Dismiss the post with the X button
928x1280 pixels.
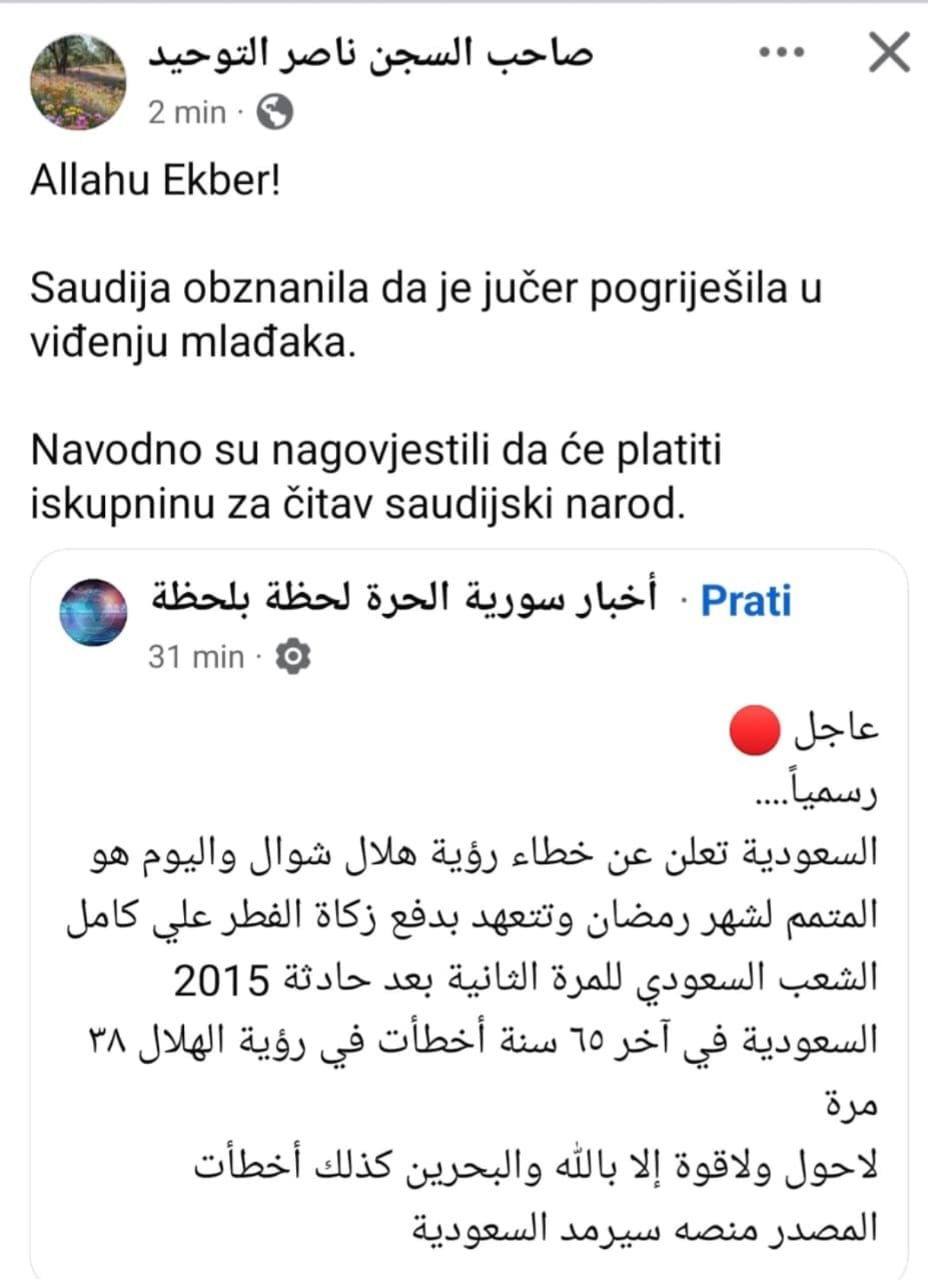888,54
